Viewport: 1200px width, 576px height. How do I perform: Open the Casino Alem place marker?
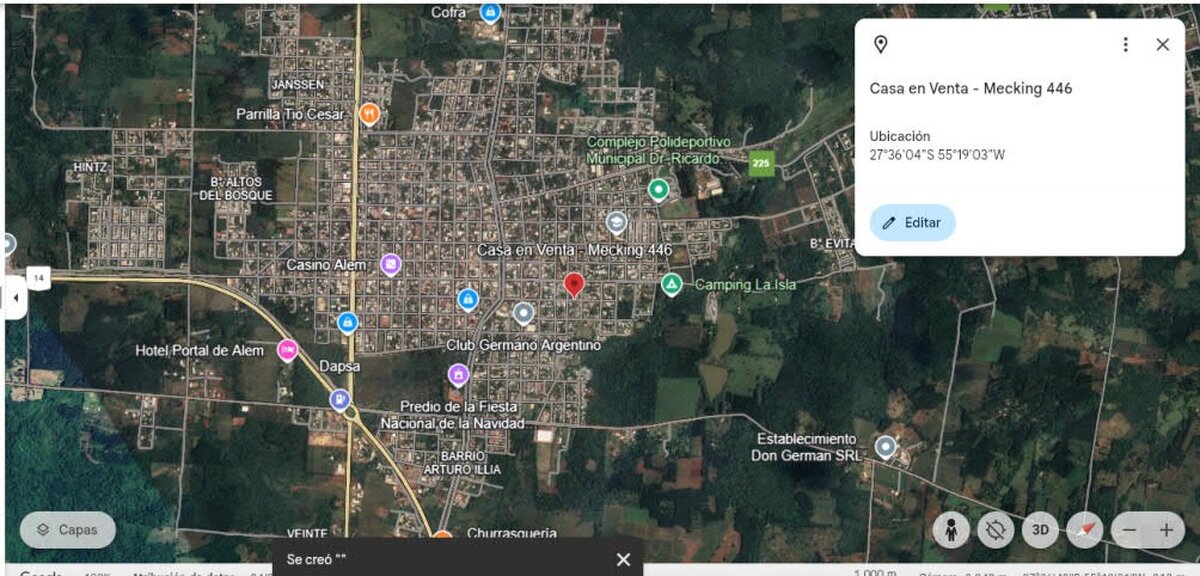[390, 265]
